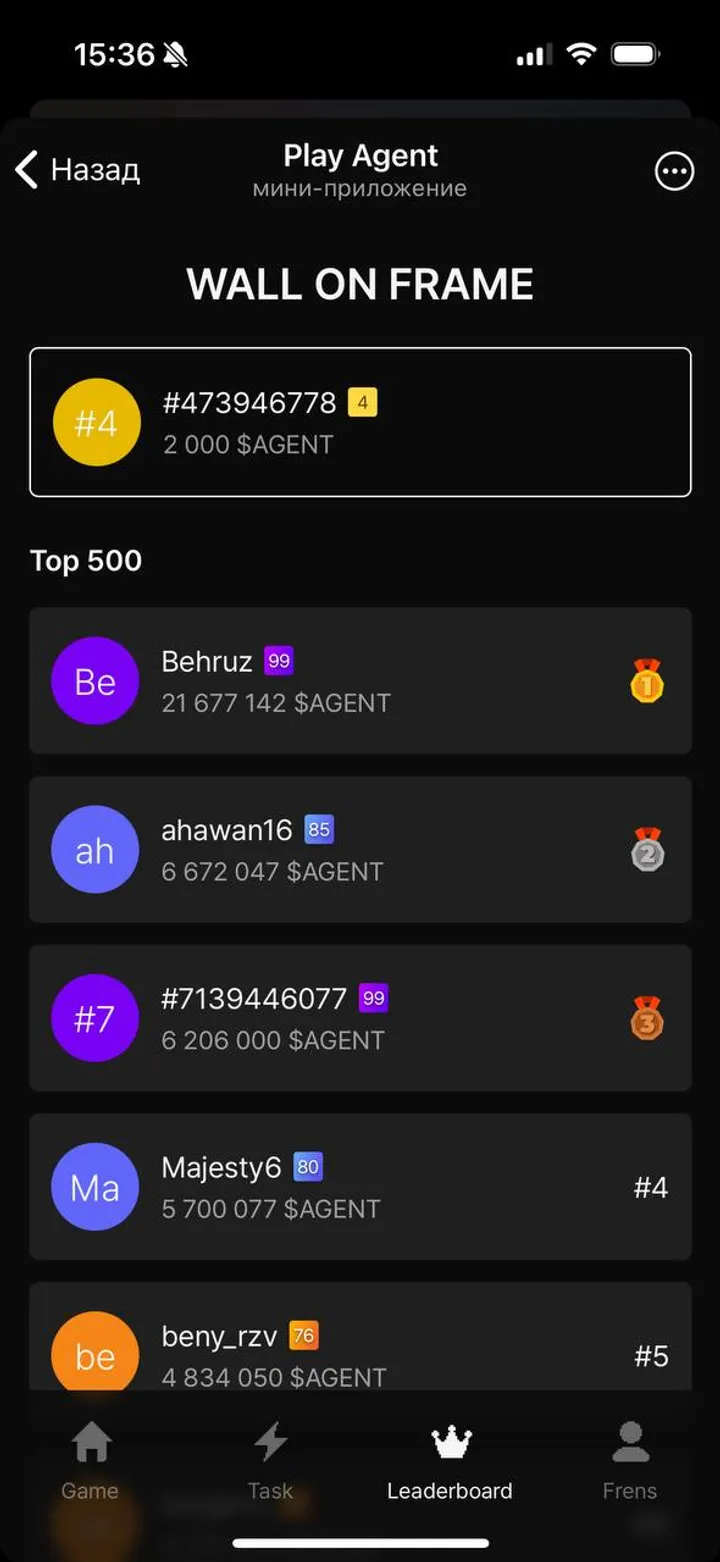720x1562 pixels.
Task: Click the Назад back link
Action: [x=93, y=172]
